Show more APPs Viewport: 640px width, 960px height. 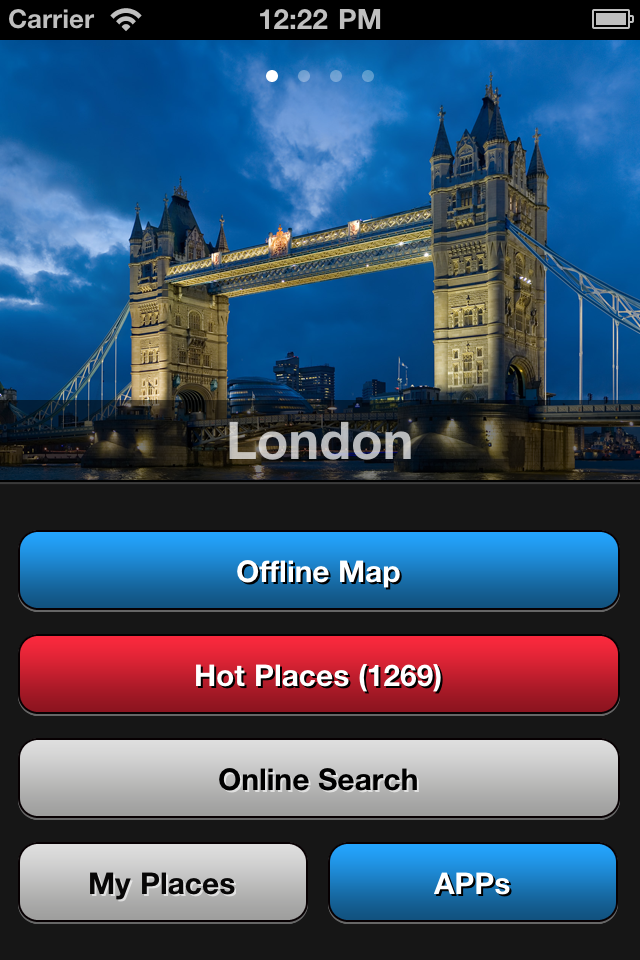click(x=473, y=883)
